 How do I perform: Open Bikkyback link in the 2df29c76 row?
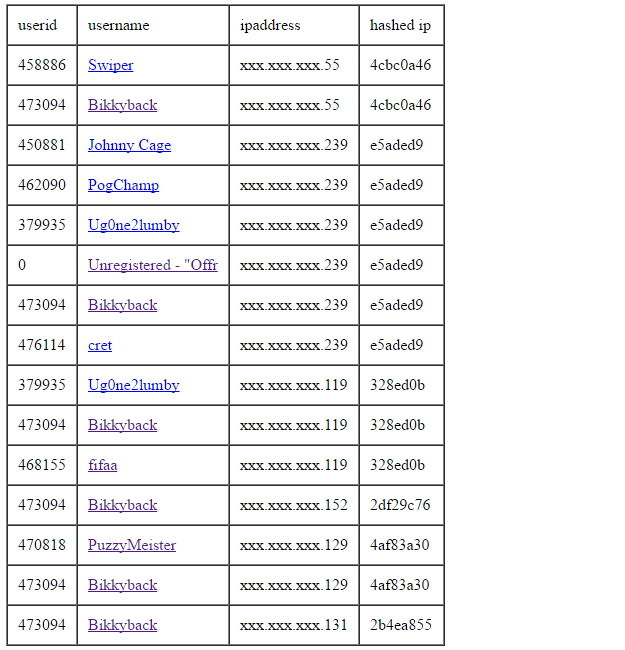pos(122,505)
